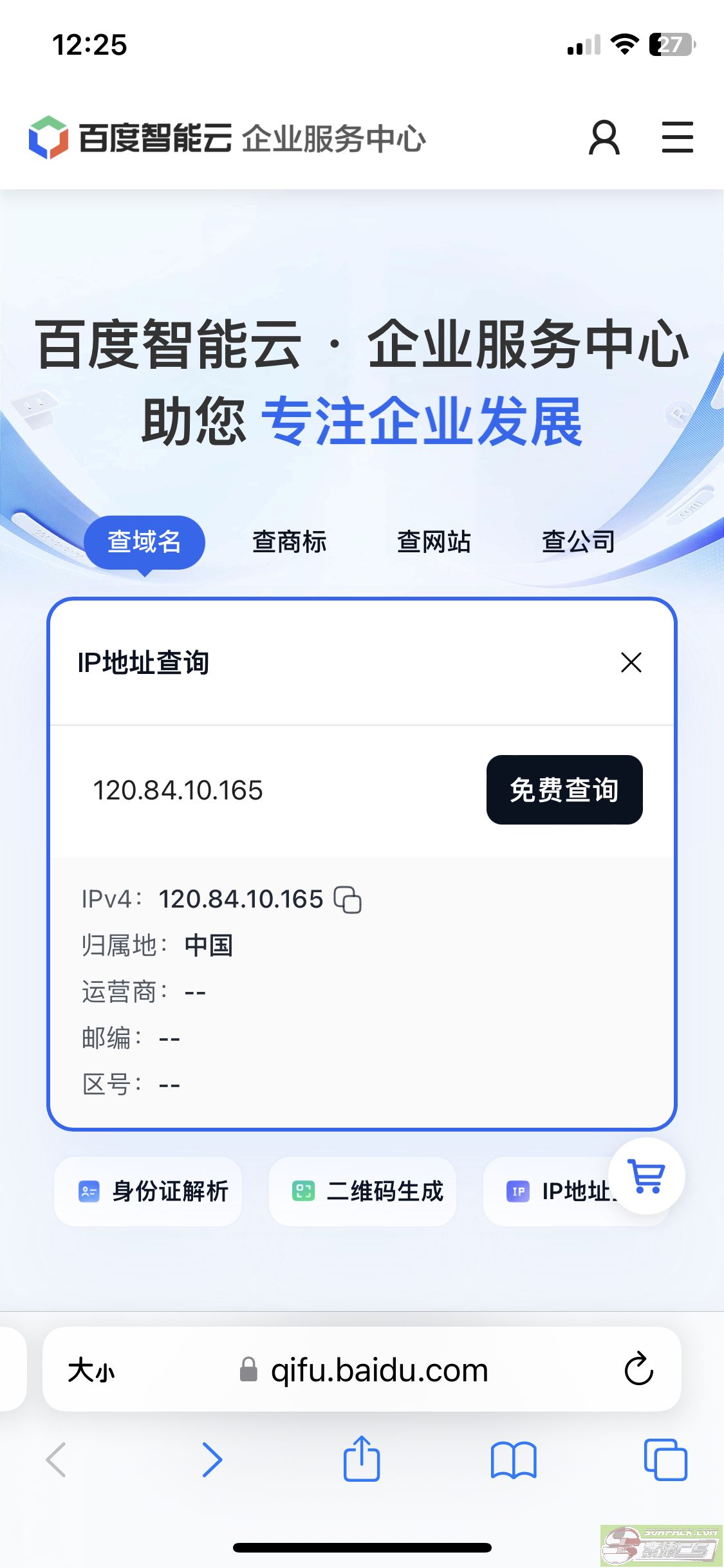The image size is (724, 1568).
Task: Close the IP地址查询 panel
Action: point(631,662)
